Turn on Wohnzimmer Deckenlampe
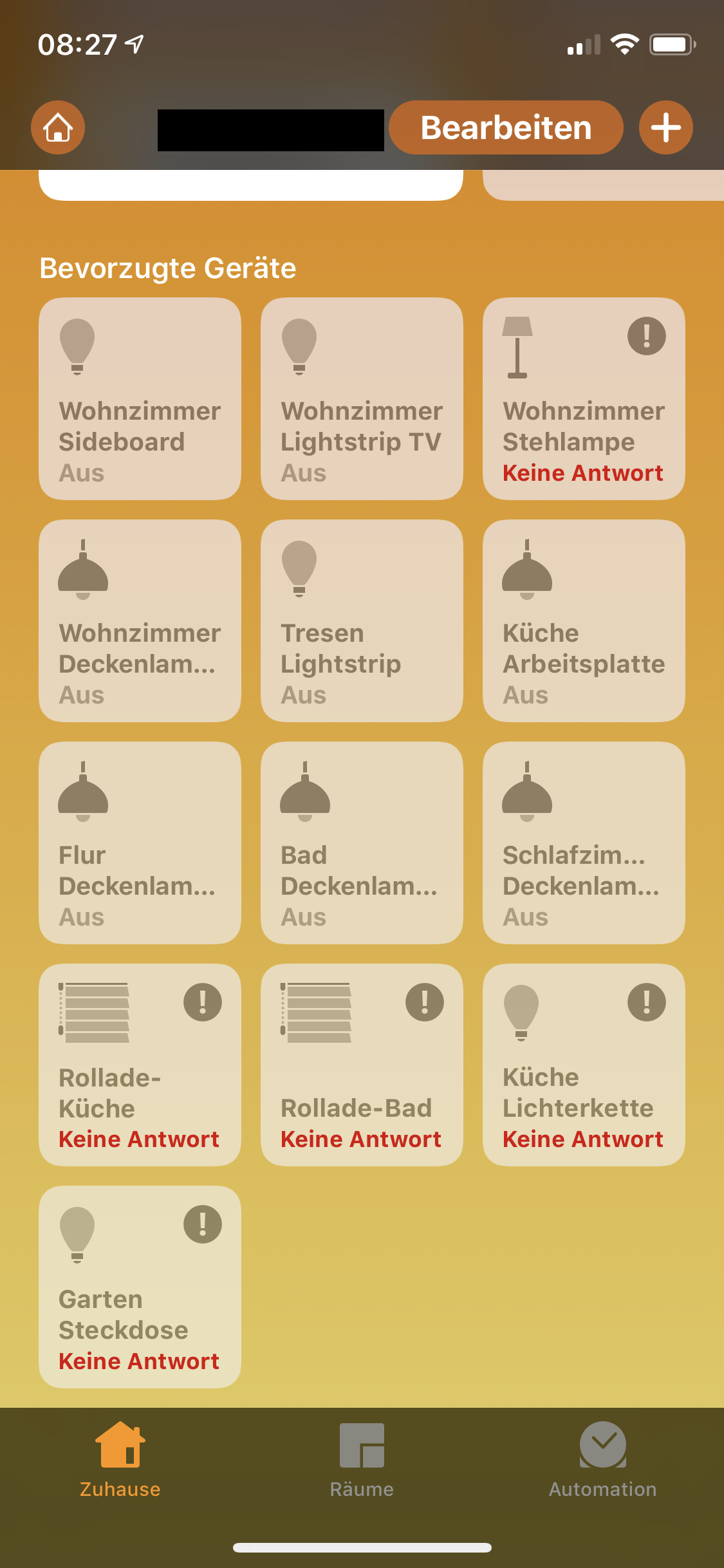The width and height of the screenshot is (724, 1568). point(140,621)
